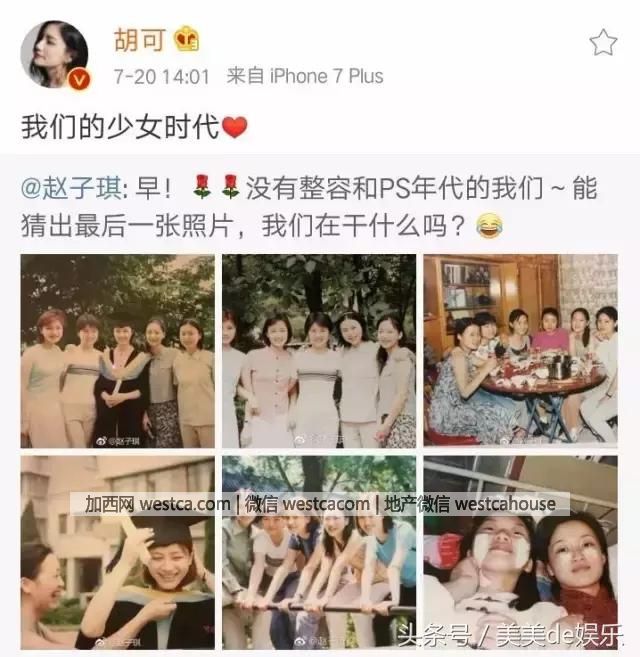
Task: Open five-women group photo with dark gown
Action: 117,350
